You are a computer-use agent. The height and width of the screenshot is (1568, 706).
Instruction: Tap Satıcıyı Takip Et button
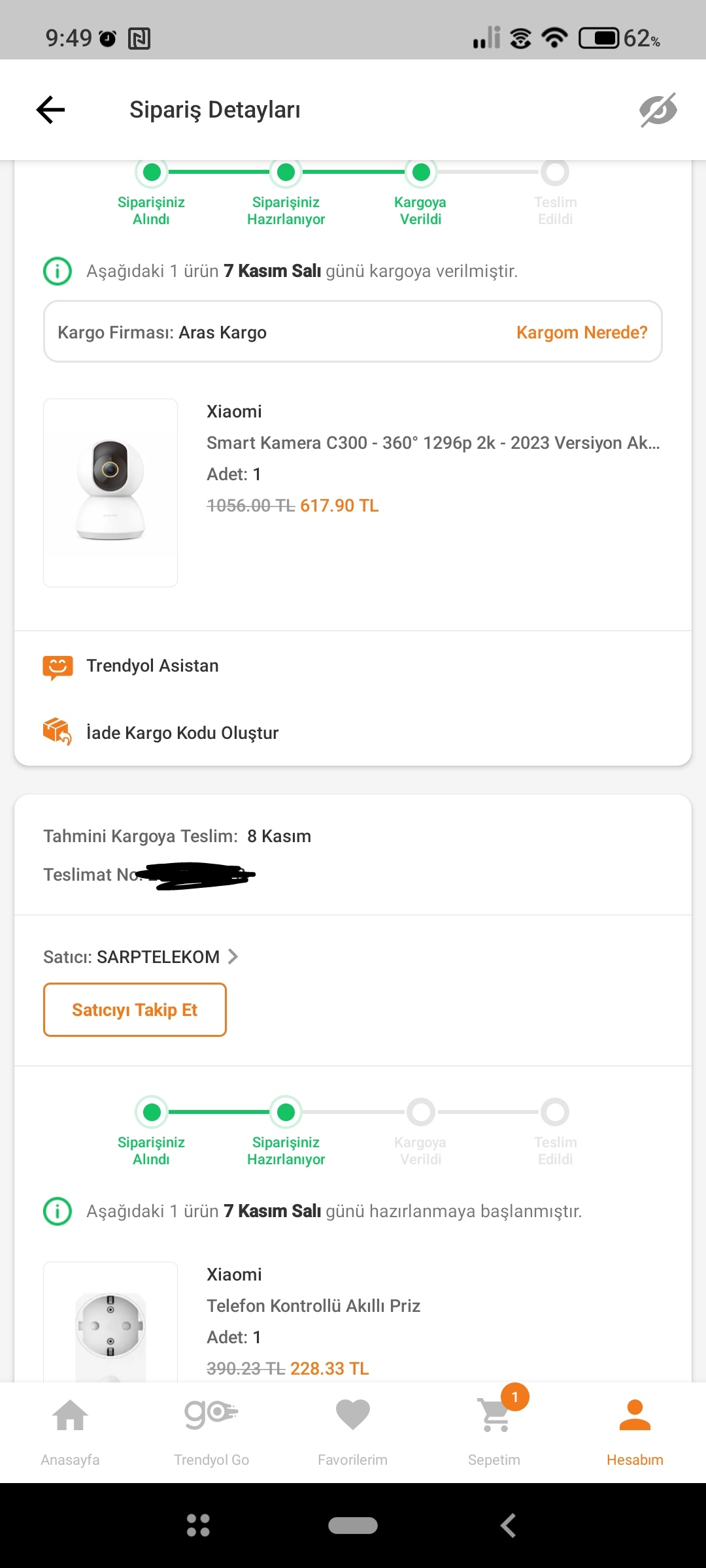click(135, 1010)
